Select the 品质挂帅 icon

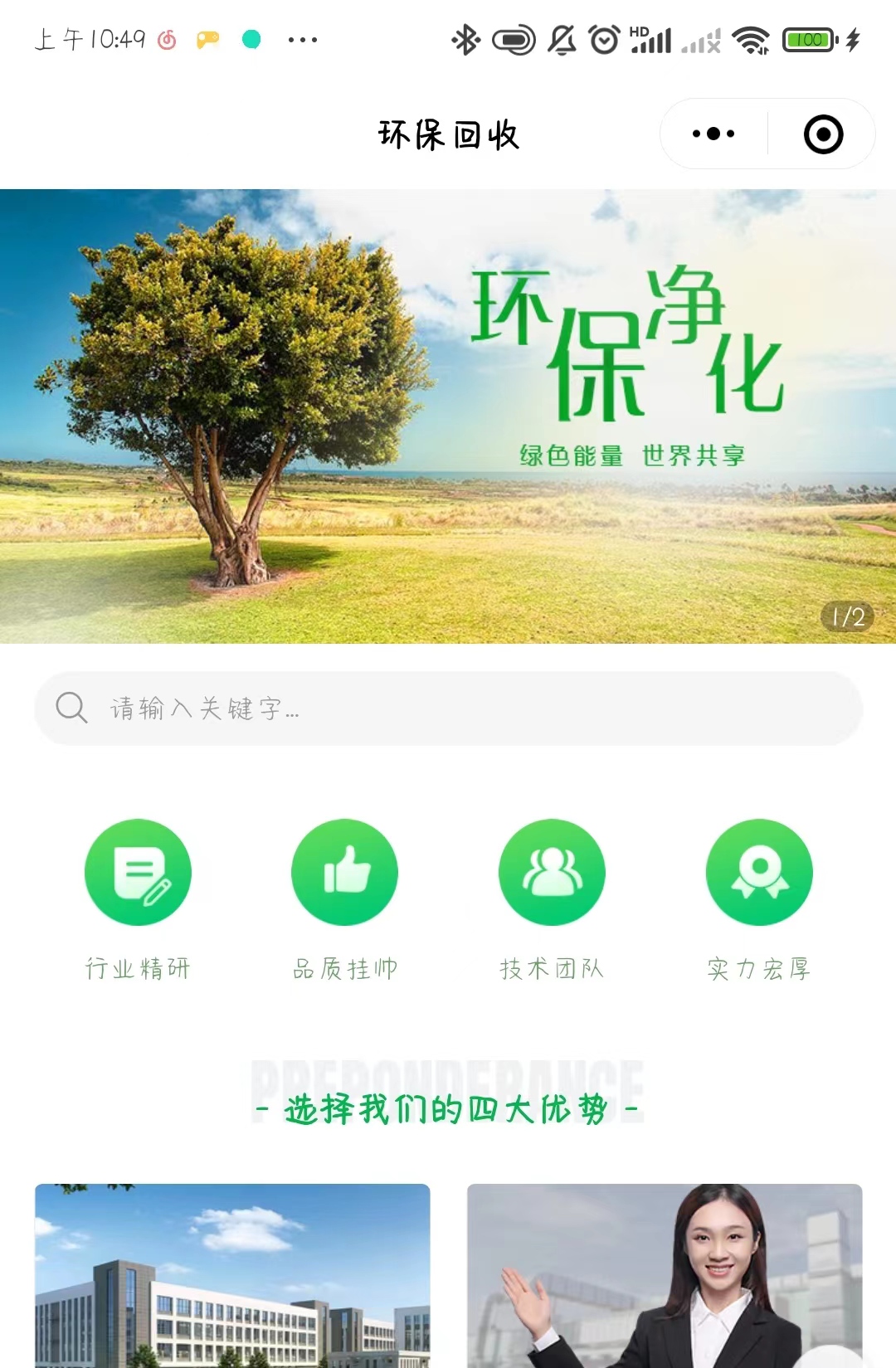tap(344, 873)
